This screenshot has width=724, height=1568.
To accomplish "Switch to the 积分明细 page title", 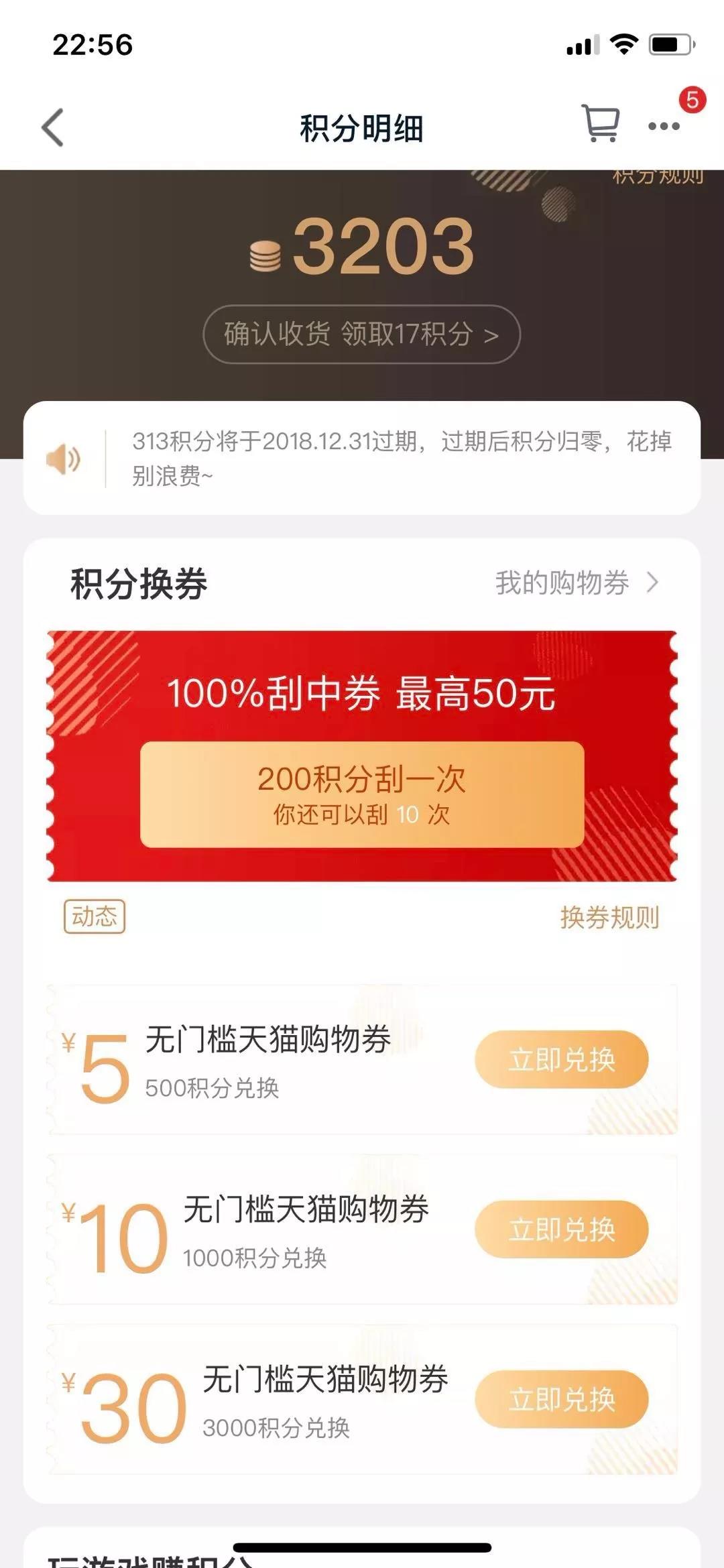I will (362, 127).
